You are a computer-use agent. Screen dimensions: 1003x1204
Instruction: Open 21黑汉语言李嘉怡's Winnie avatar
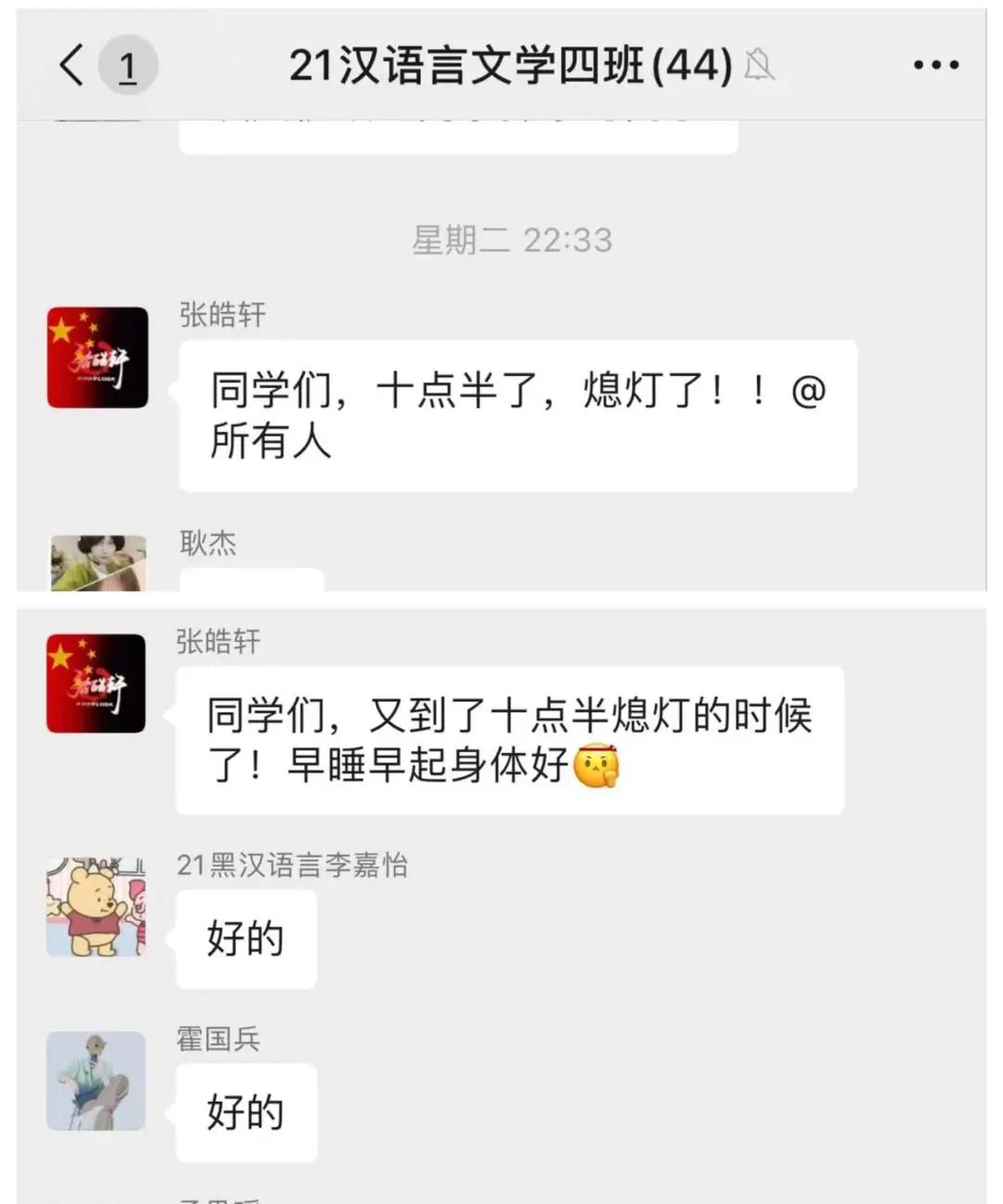pos(97,907)
